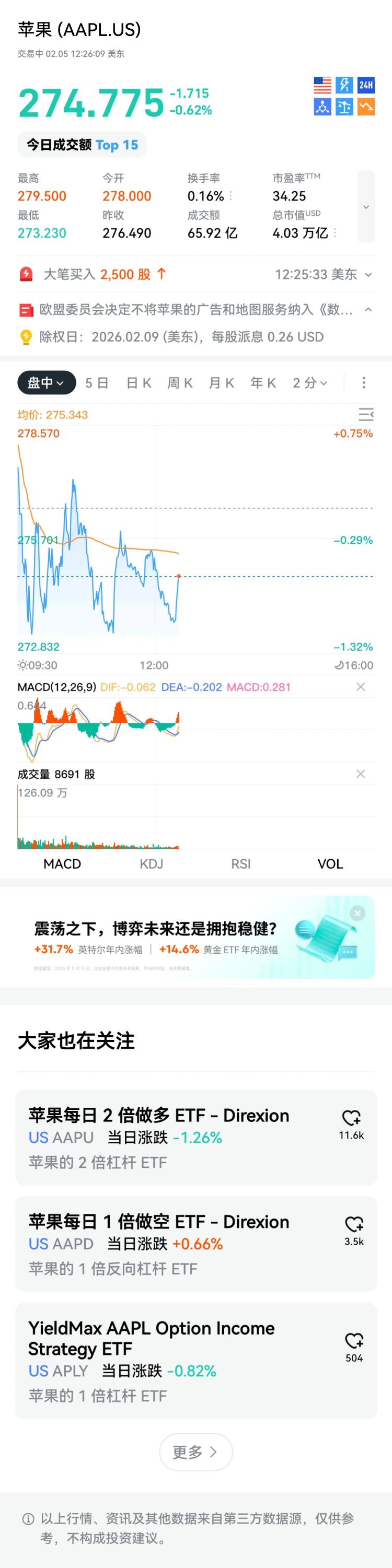Screen dimensions: 392x1568
Task: Select the 周K chart tab
Action: coord(180,383)
